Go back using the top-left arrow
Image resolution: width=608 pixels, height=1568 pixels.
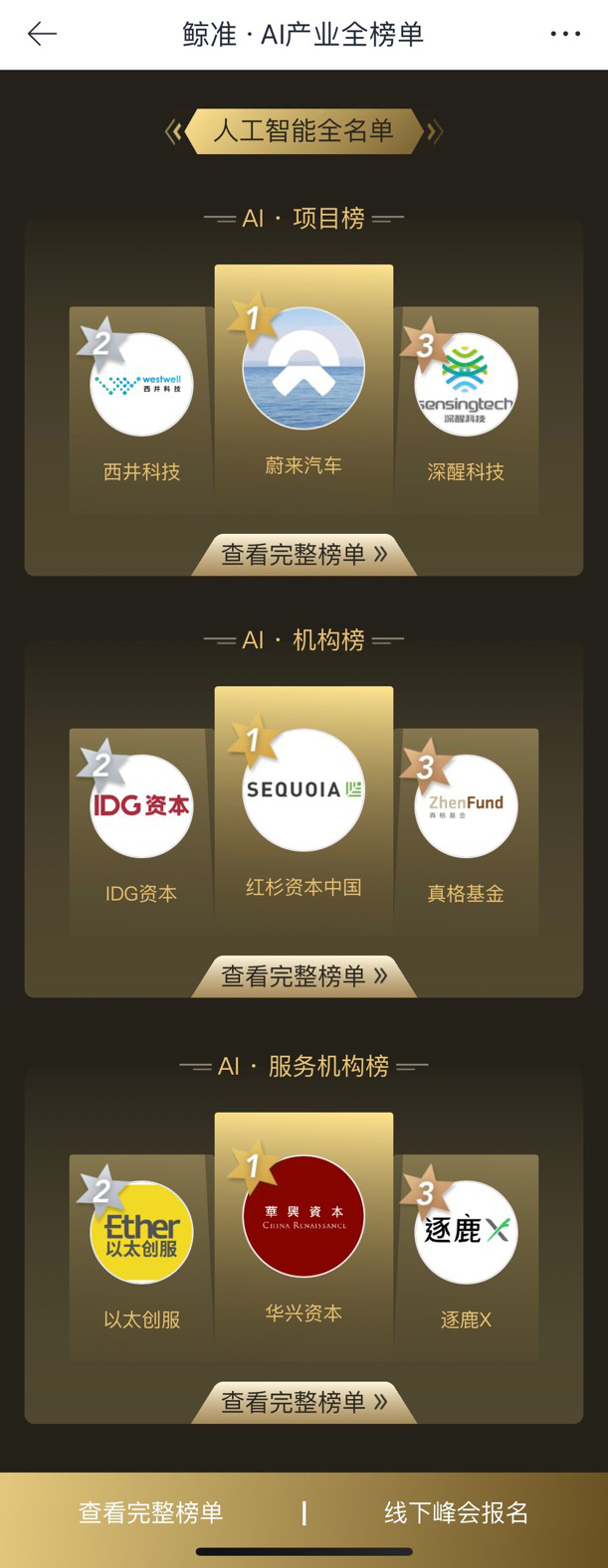[42, 35]
